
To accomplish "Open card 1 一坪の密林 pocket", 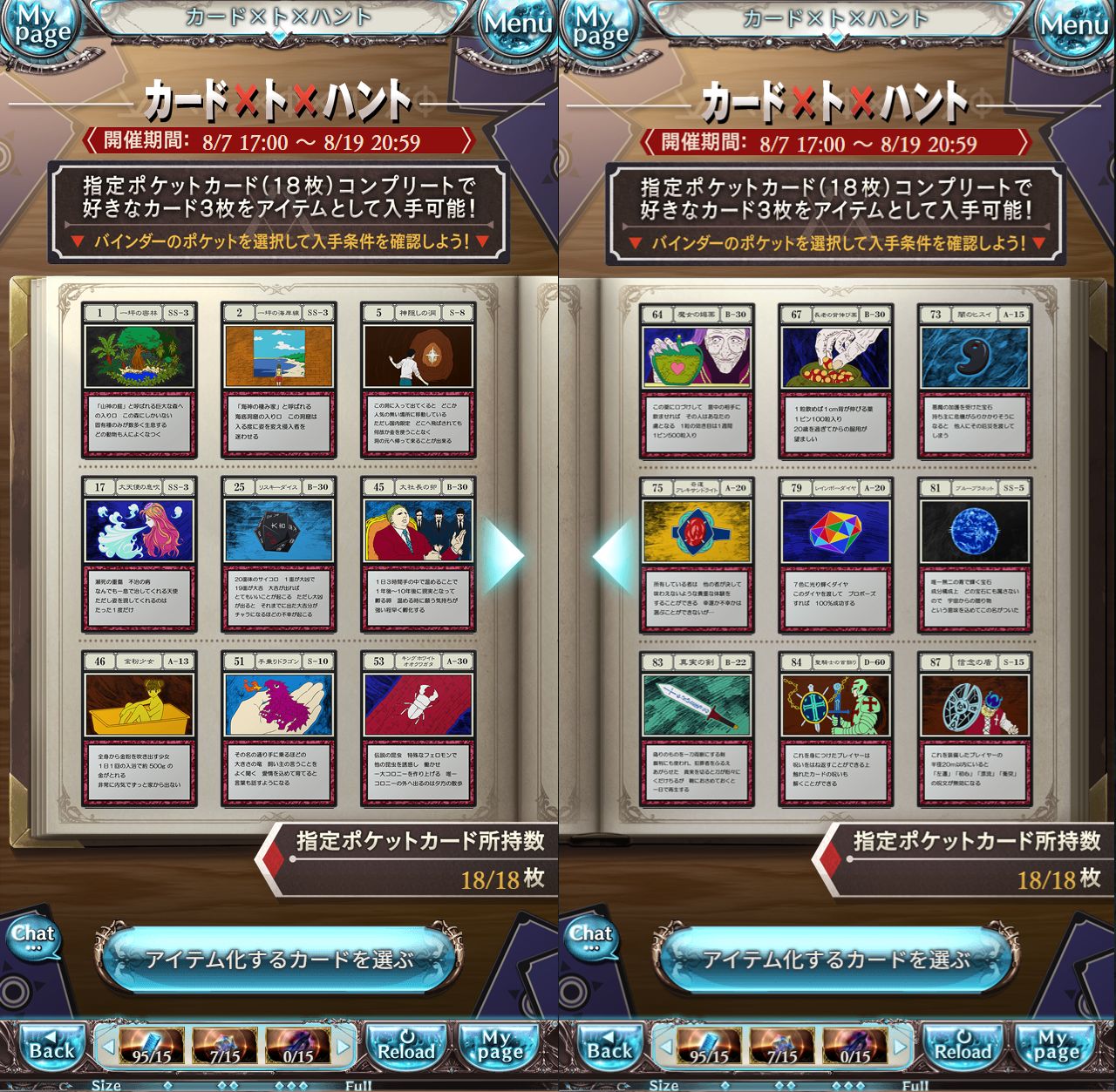I will pos(139,381).
